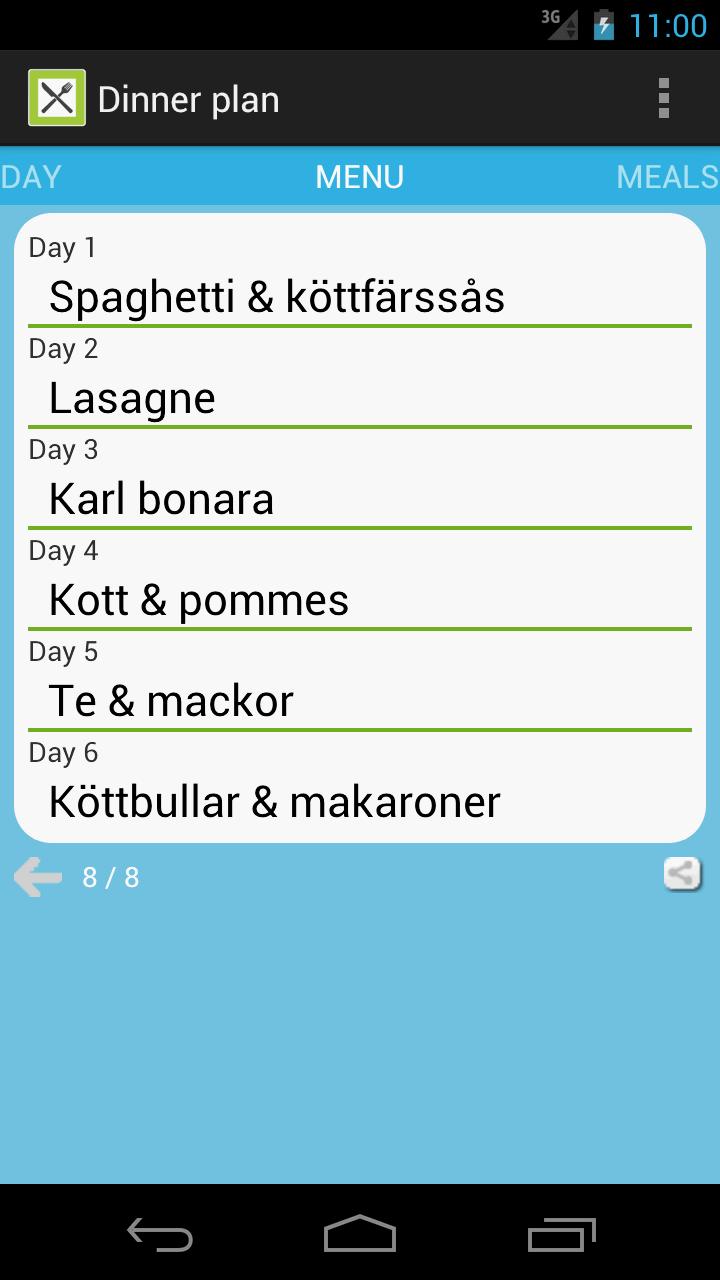
Task: Tap the back arrow next to 8/8
Action: click(37, 875)
